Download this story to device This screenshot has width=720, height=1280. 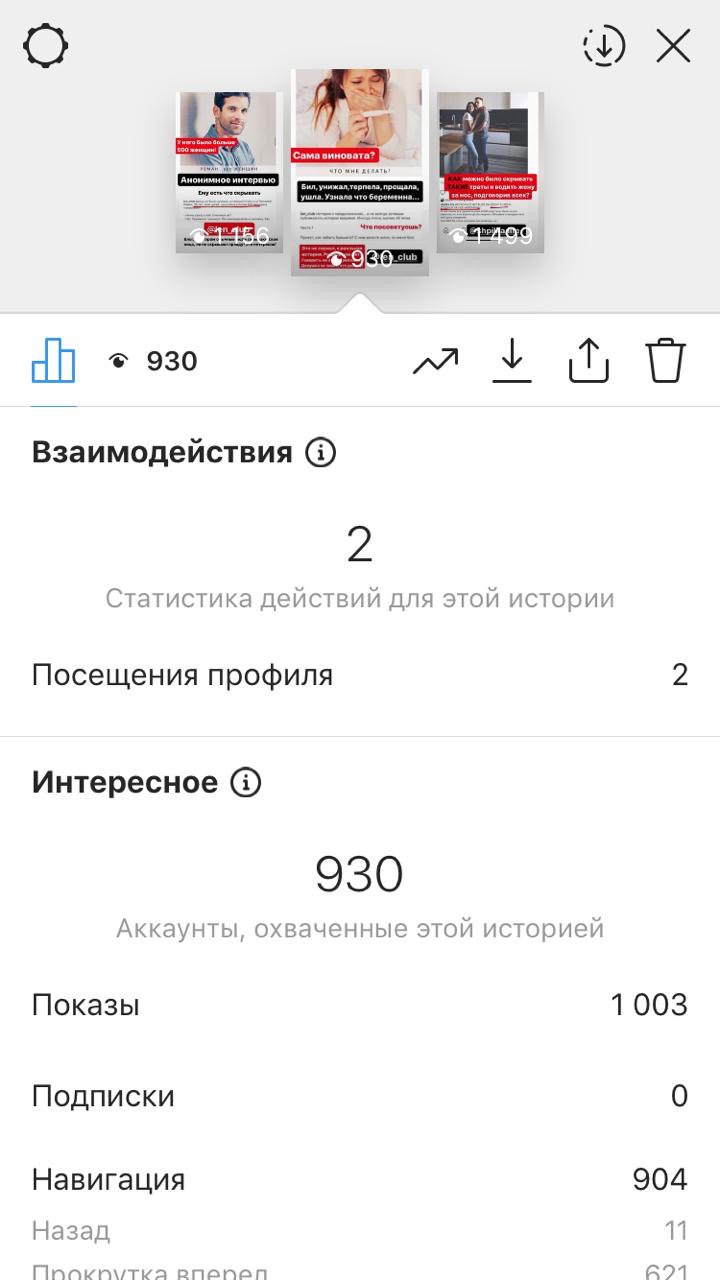512,361
